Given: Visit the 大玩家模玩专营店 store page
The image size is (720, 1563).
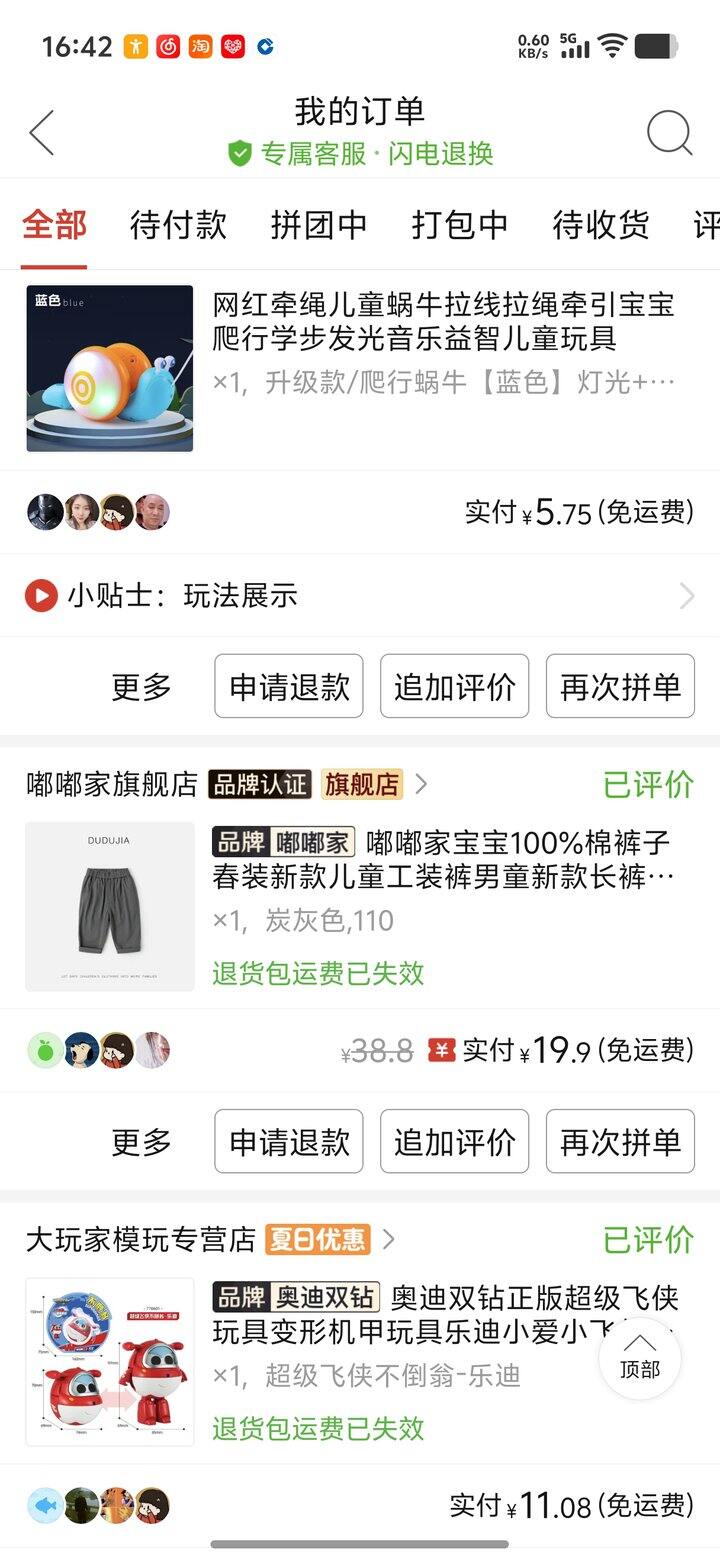Looking at the screenshot, I should coord(141,1240).
